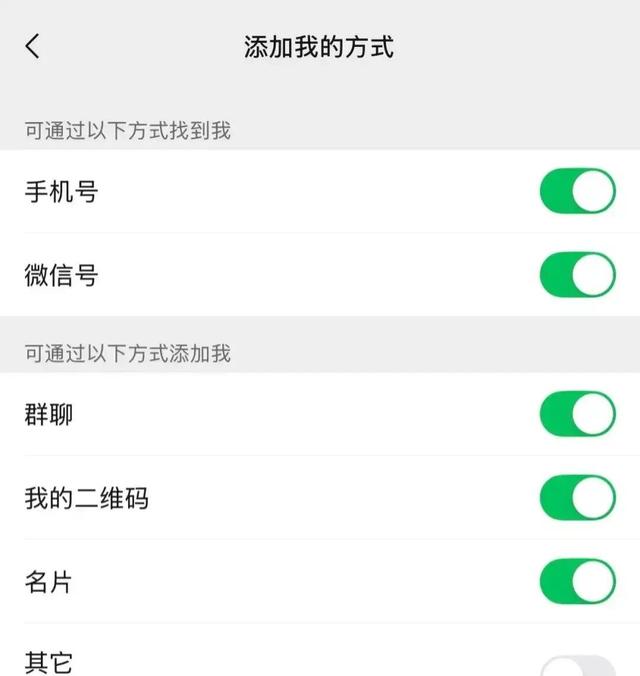Go back from 添加我的方式 page
The image size is (640, 676).
(x=33, y=46)
